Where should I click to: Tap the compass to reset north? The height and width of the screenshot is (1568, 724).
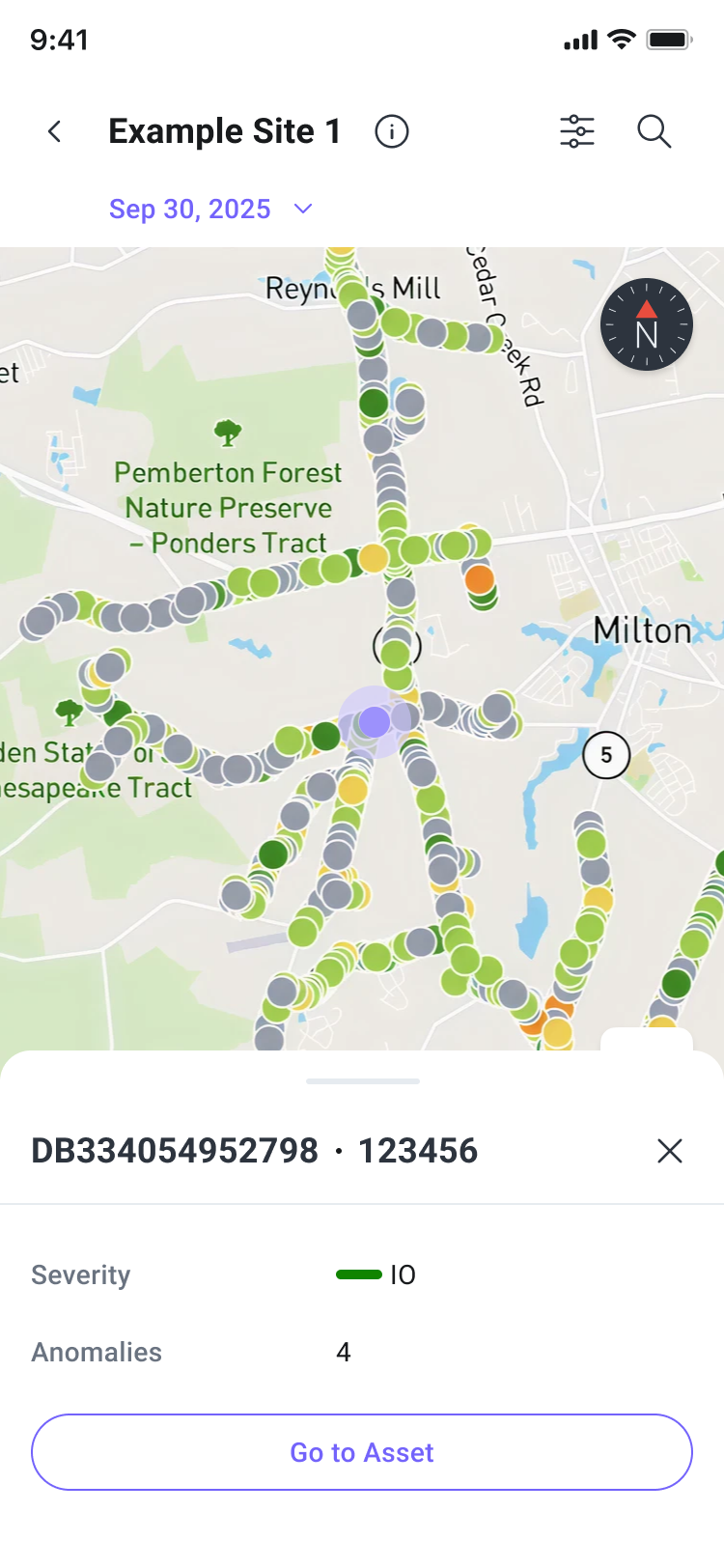[647, 324]
